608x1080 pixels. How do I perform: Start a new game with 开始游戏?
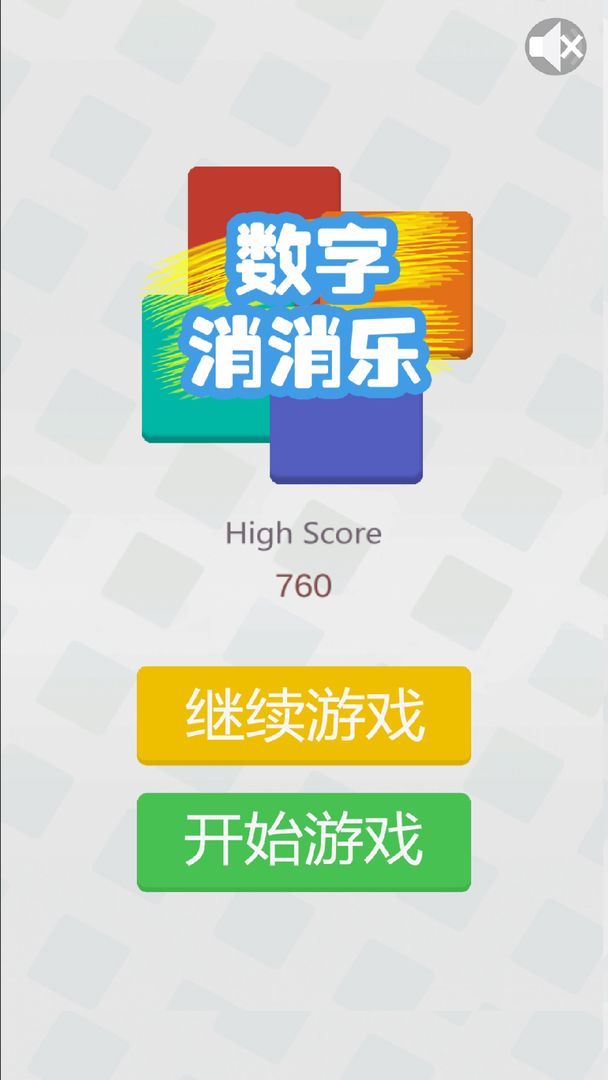[x=304, y=840]
